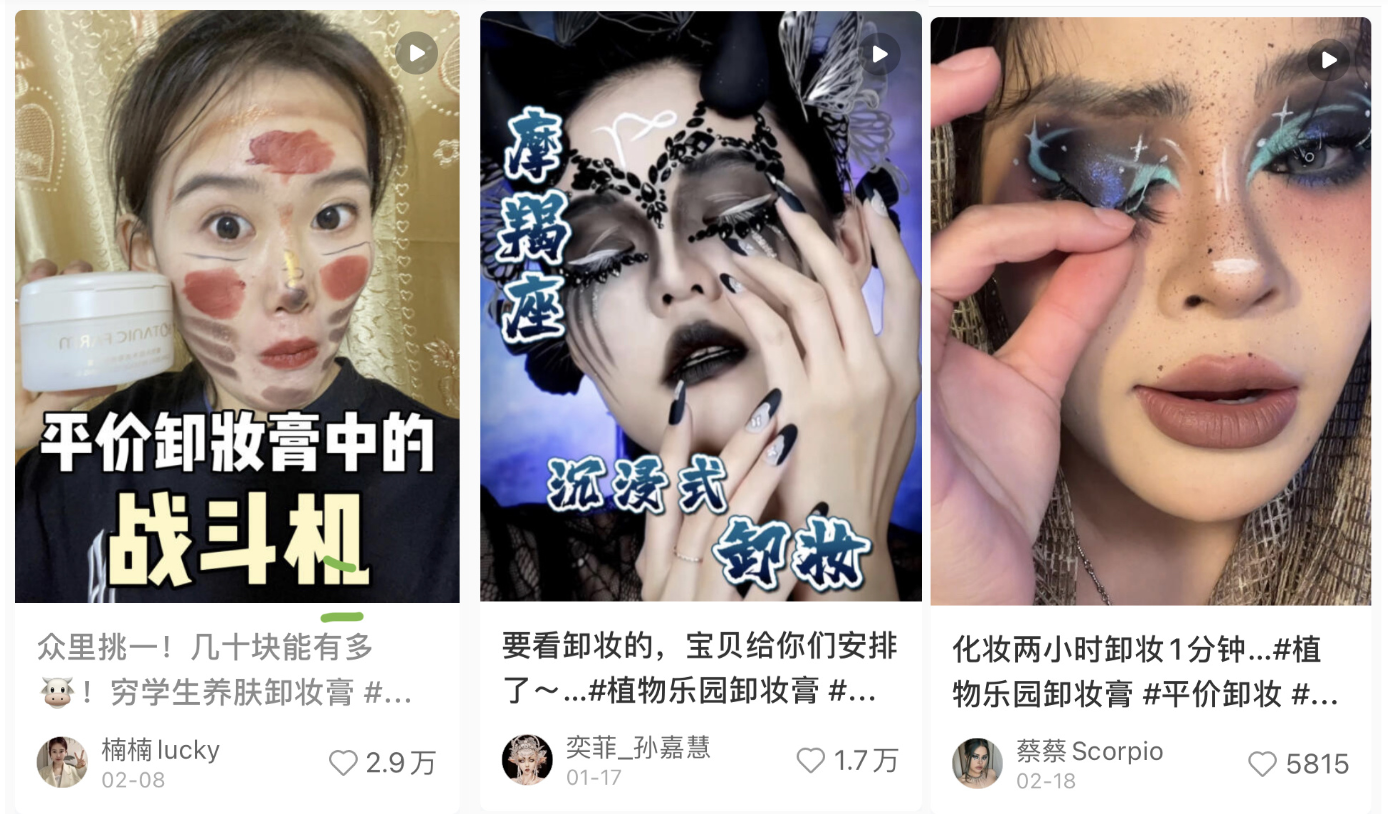
Task: Open 楠楠 lucky's profile avatar
Action: tap(62, 763)
